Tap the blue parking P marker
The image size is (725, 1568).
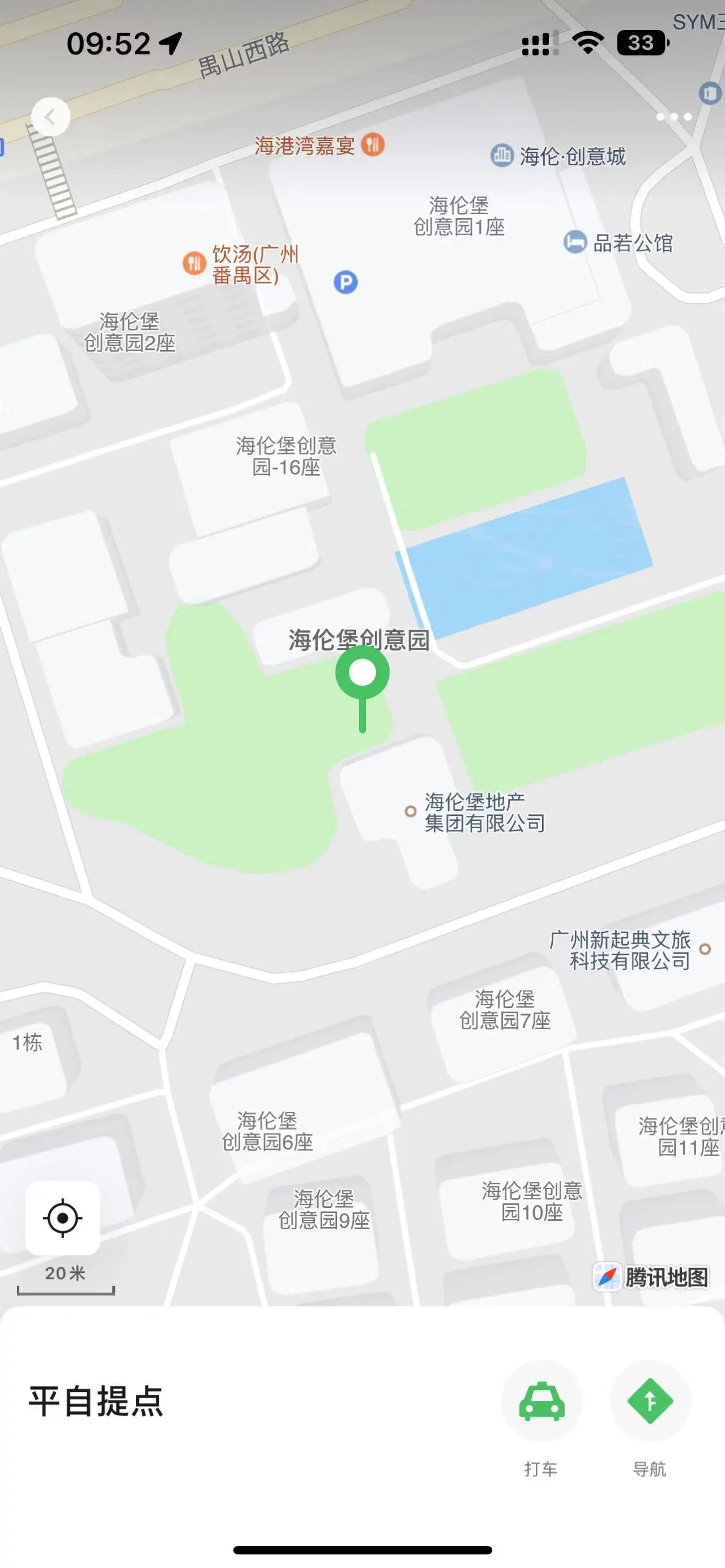346,283
